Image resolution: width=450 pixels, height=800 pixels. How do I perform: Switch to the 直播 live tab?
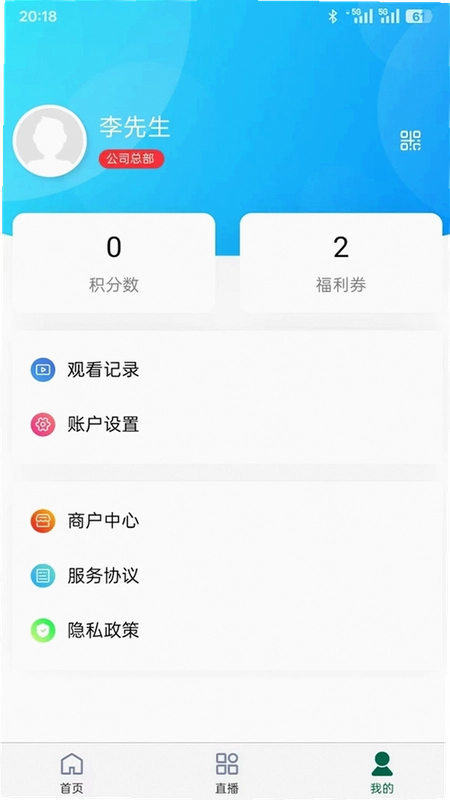click(227, 772)
